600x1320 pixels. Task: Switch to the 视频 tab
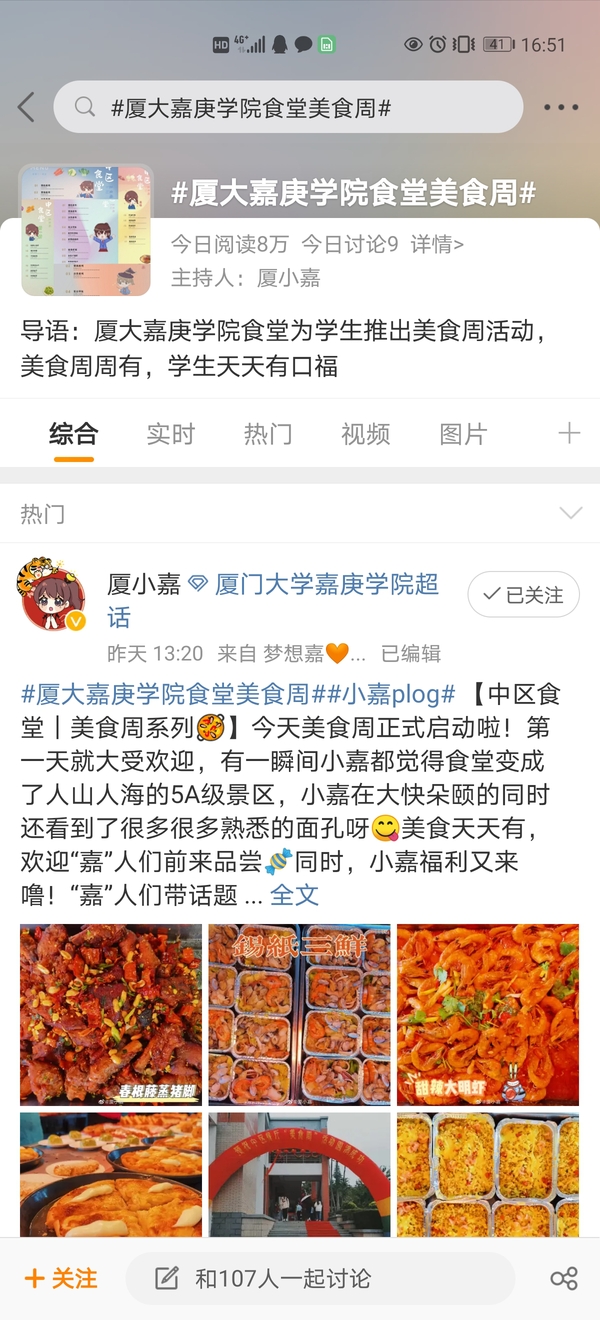coord(365,434)
